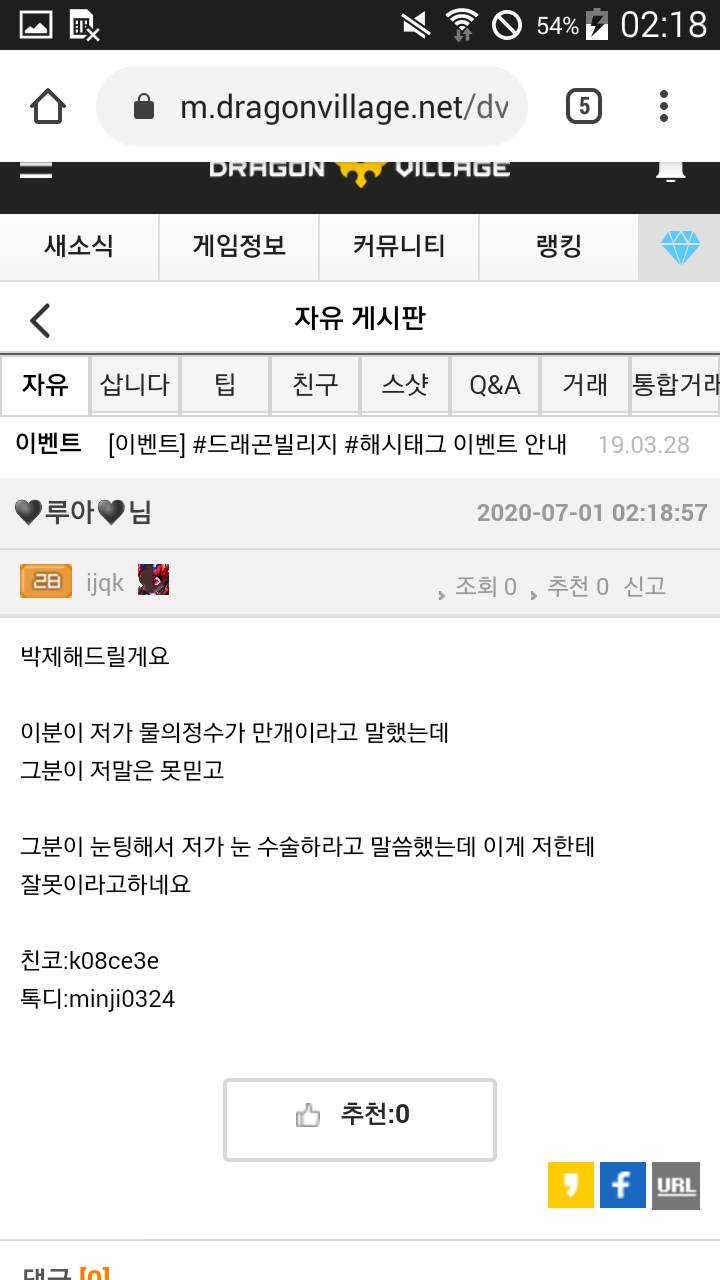
Task: Report this post with 신고
Action: tap(645, 586)
